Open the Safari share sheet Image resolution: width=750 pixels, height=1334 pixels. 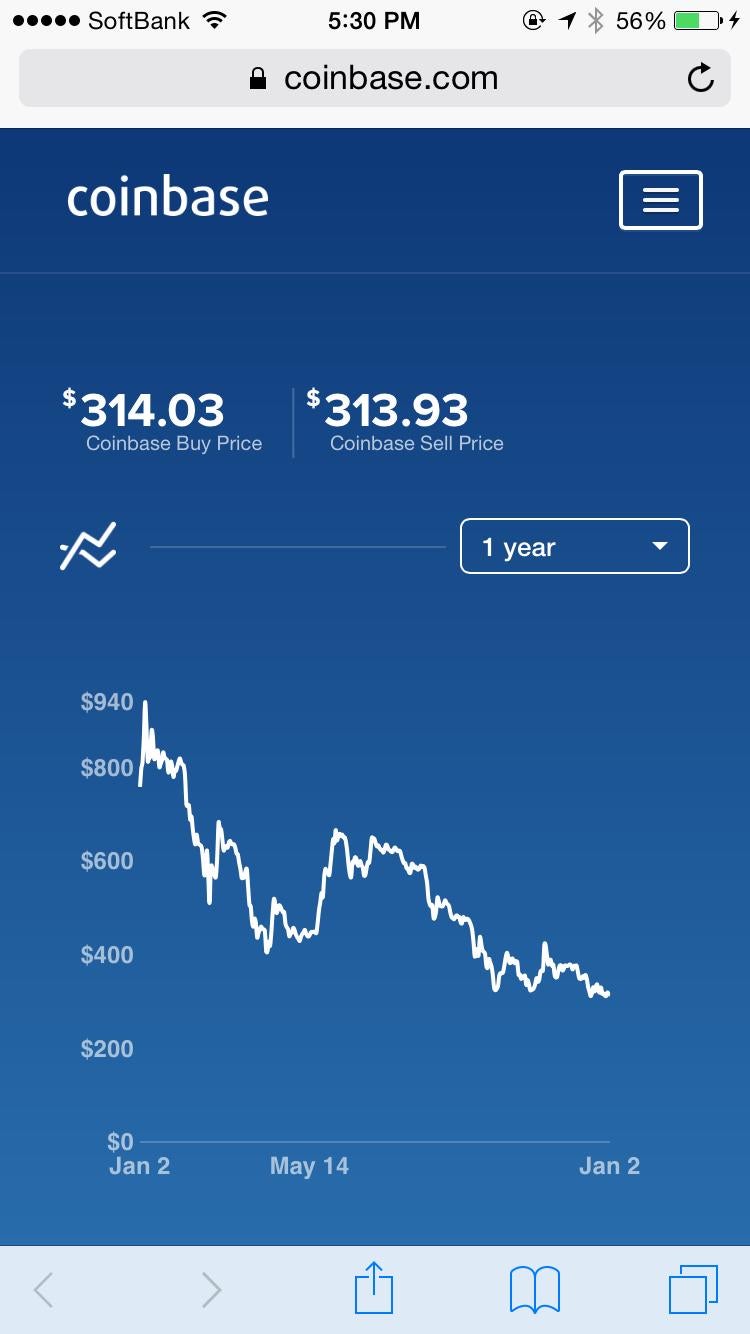click(x=374, y=1288)
